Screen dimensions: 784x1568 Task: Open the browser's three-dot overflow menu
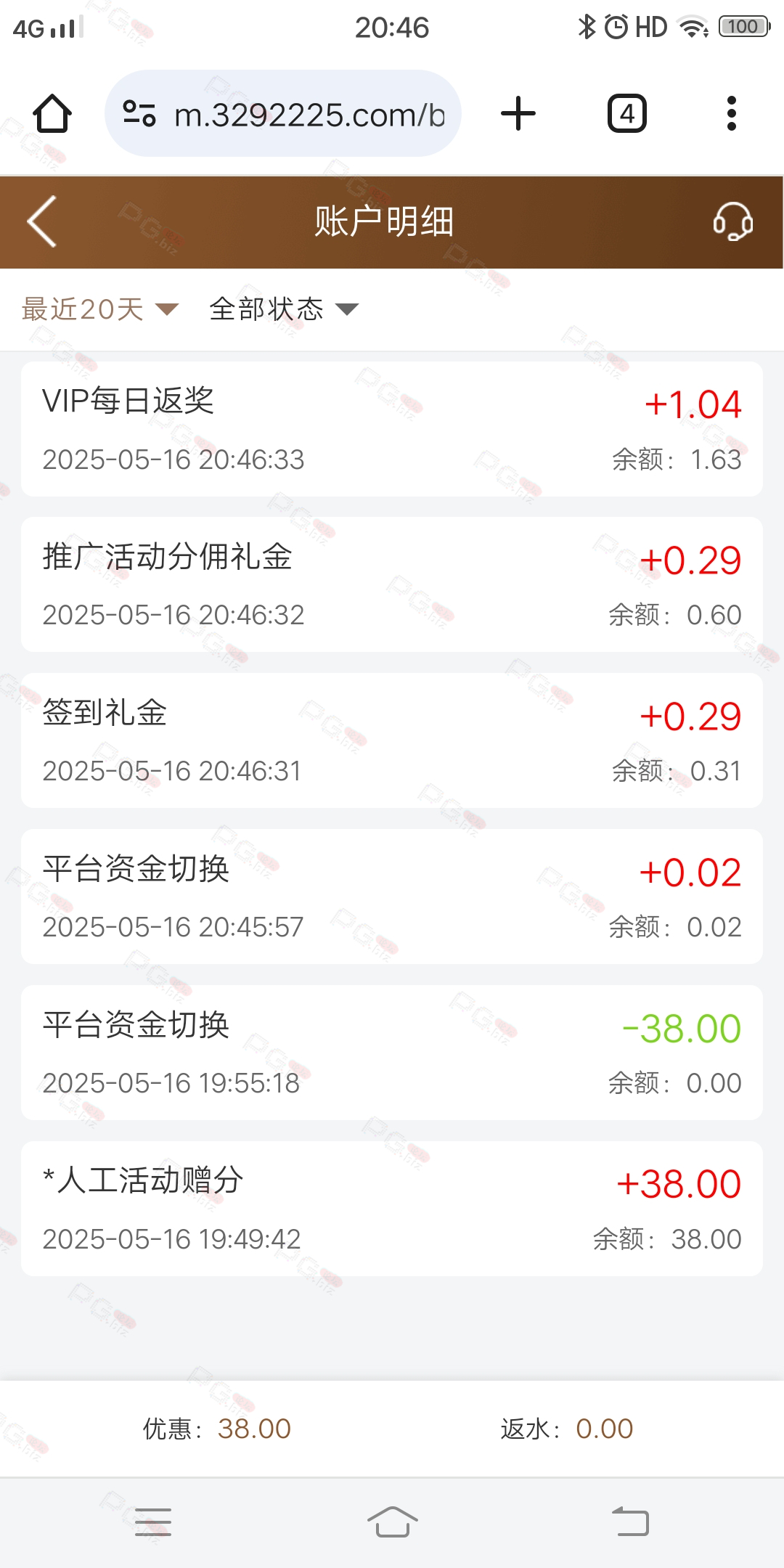click(732, 114)
